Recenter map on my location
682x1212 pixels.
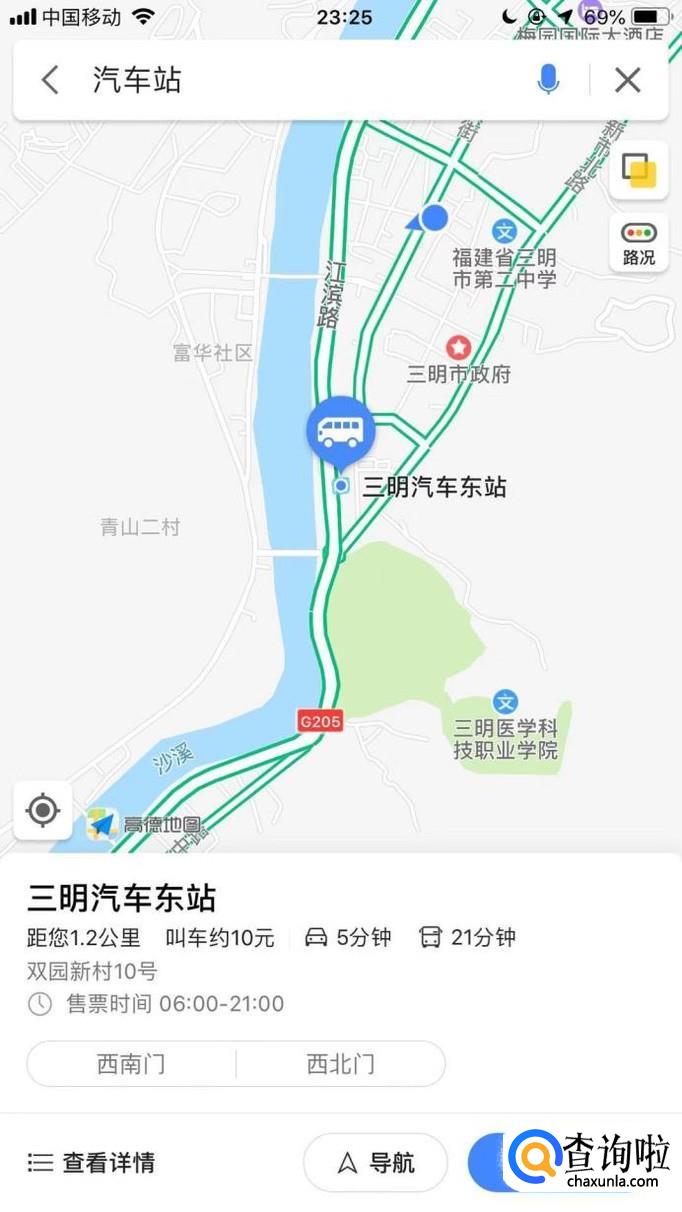point(43,810)
